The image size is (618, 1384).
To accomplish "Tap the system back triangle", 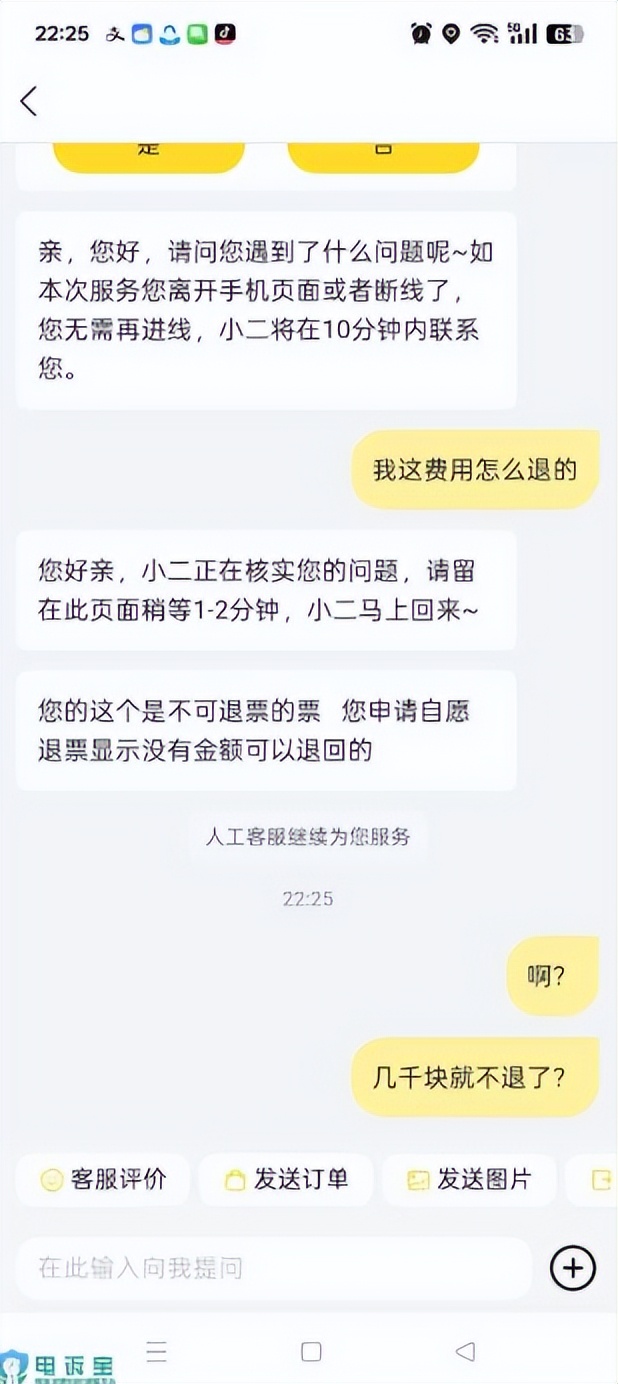I will pyautogui.click(x=465, y=1352).
